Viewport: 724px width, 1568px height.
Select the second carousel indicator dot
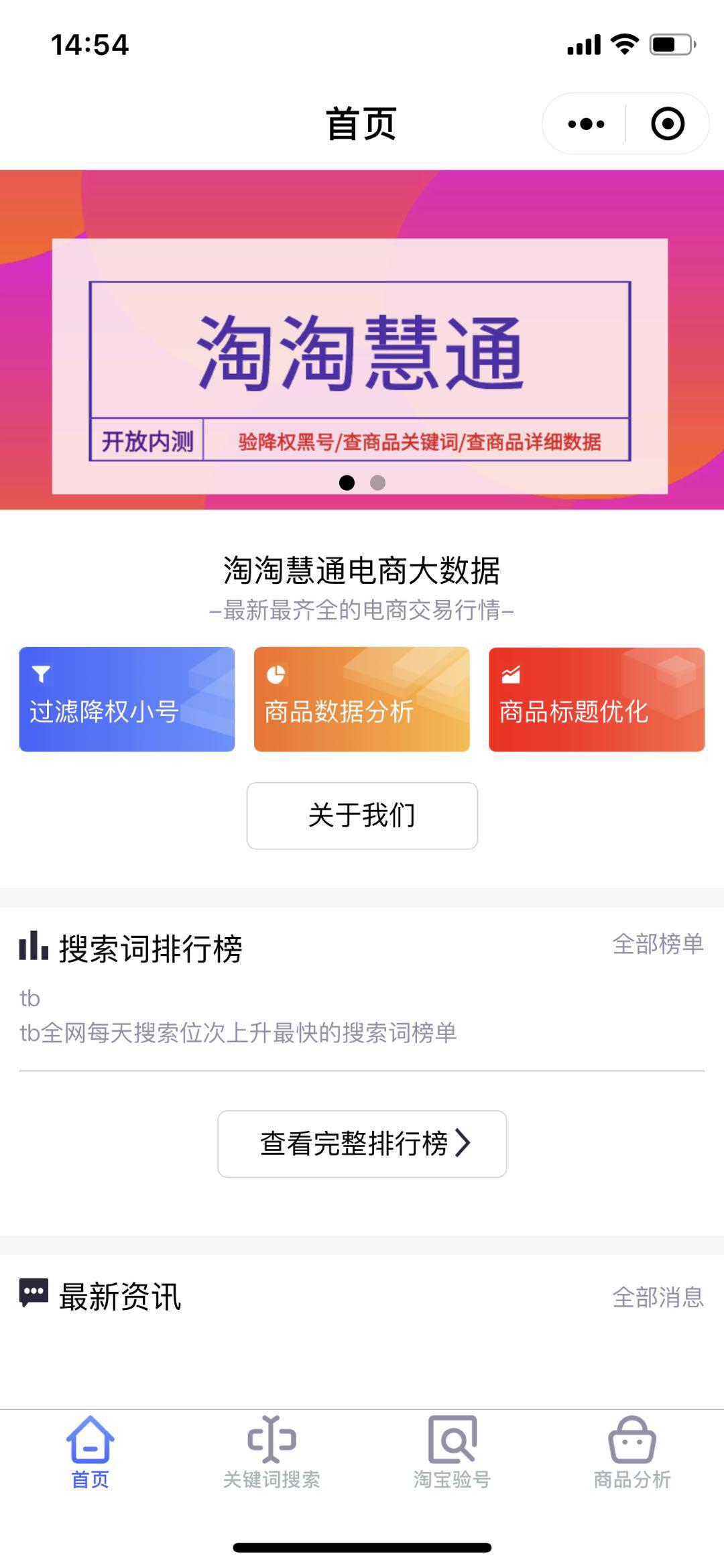377,481
